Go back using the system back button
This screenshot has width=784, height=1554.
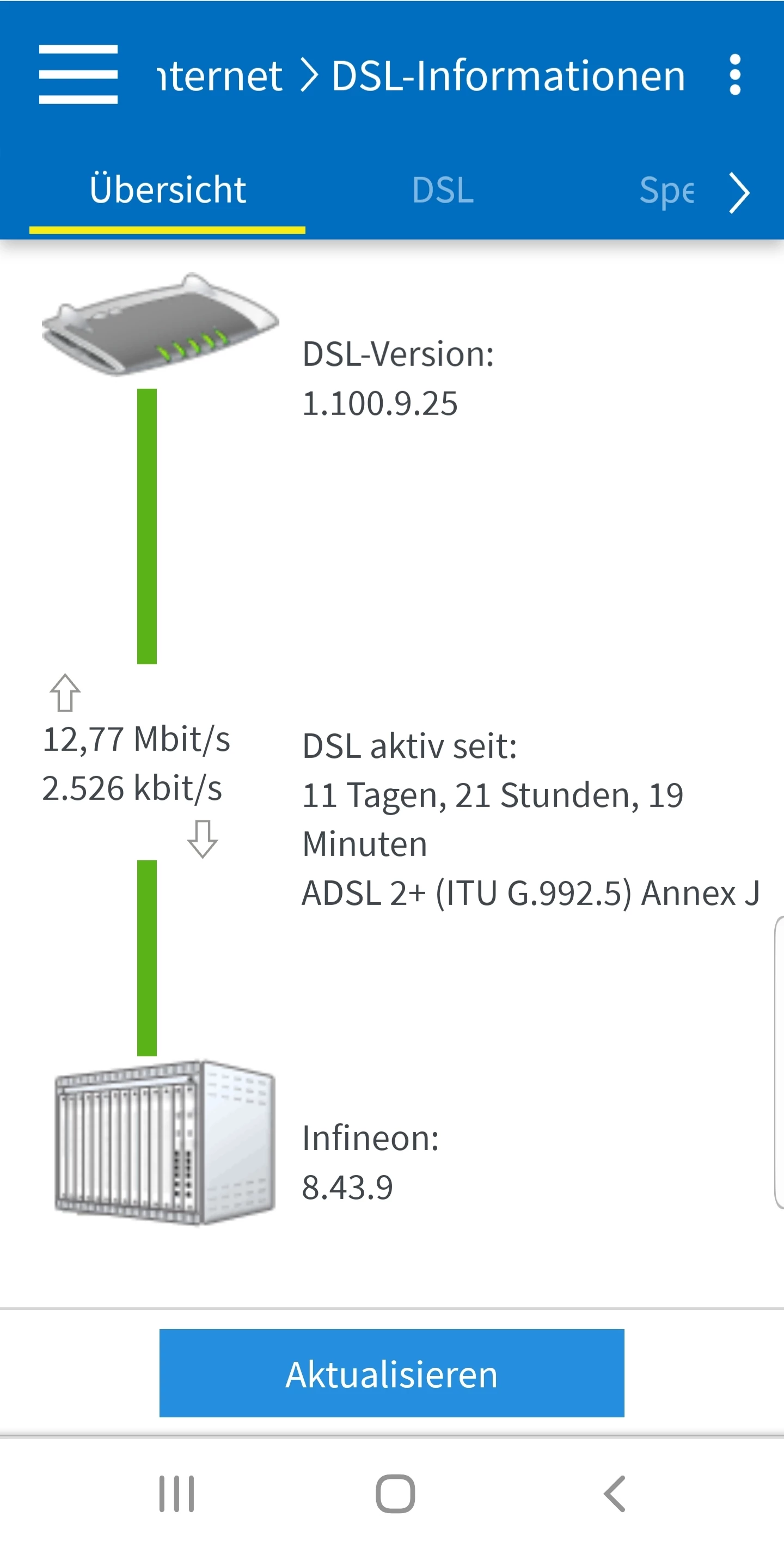[615, 1494]
